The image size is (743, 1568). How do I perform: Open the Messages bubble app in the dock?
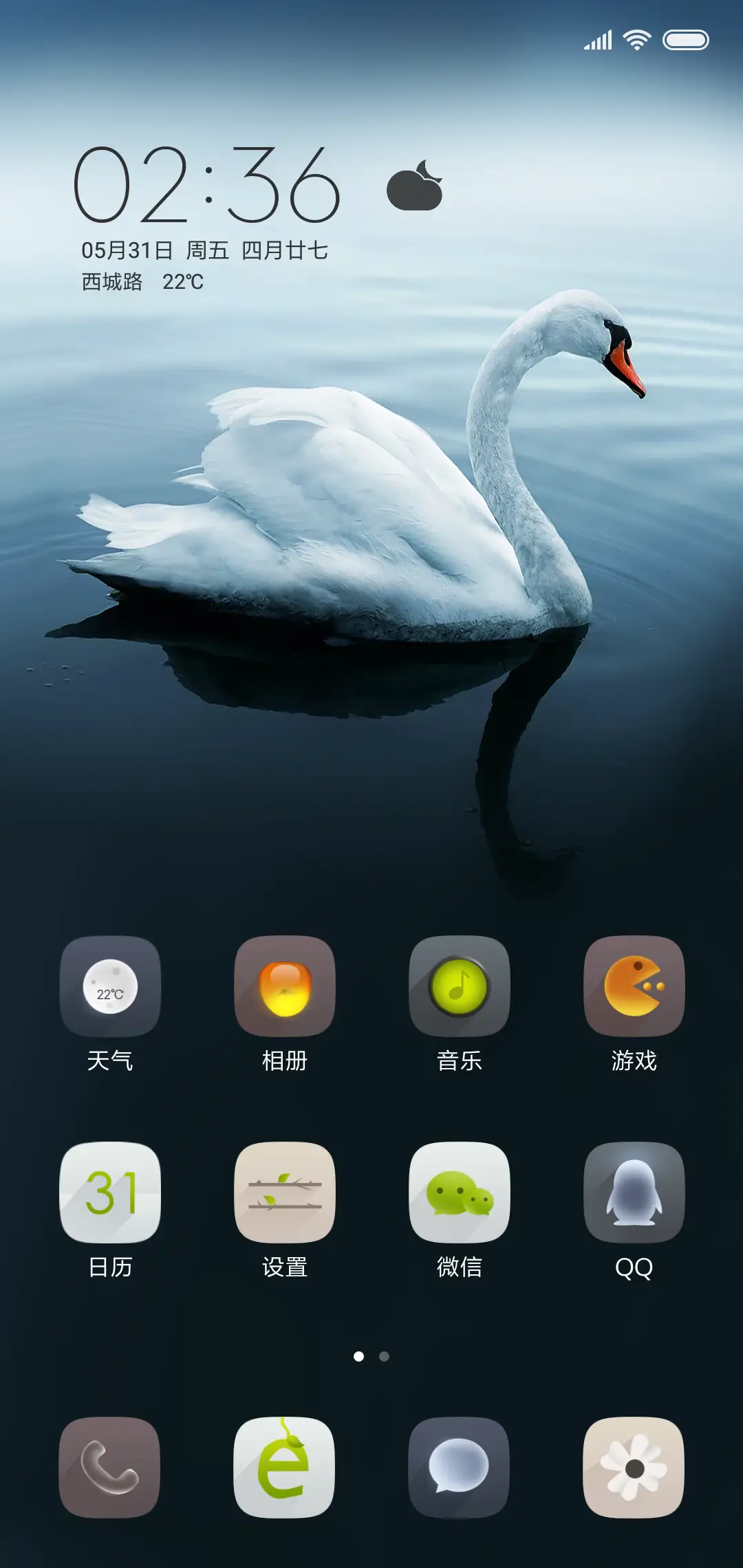point(459,1468)
